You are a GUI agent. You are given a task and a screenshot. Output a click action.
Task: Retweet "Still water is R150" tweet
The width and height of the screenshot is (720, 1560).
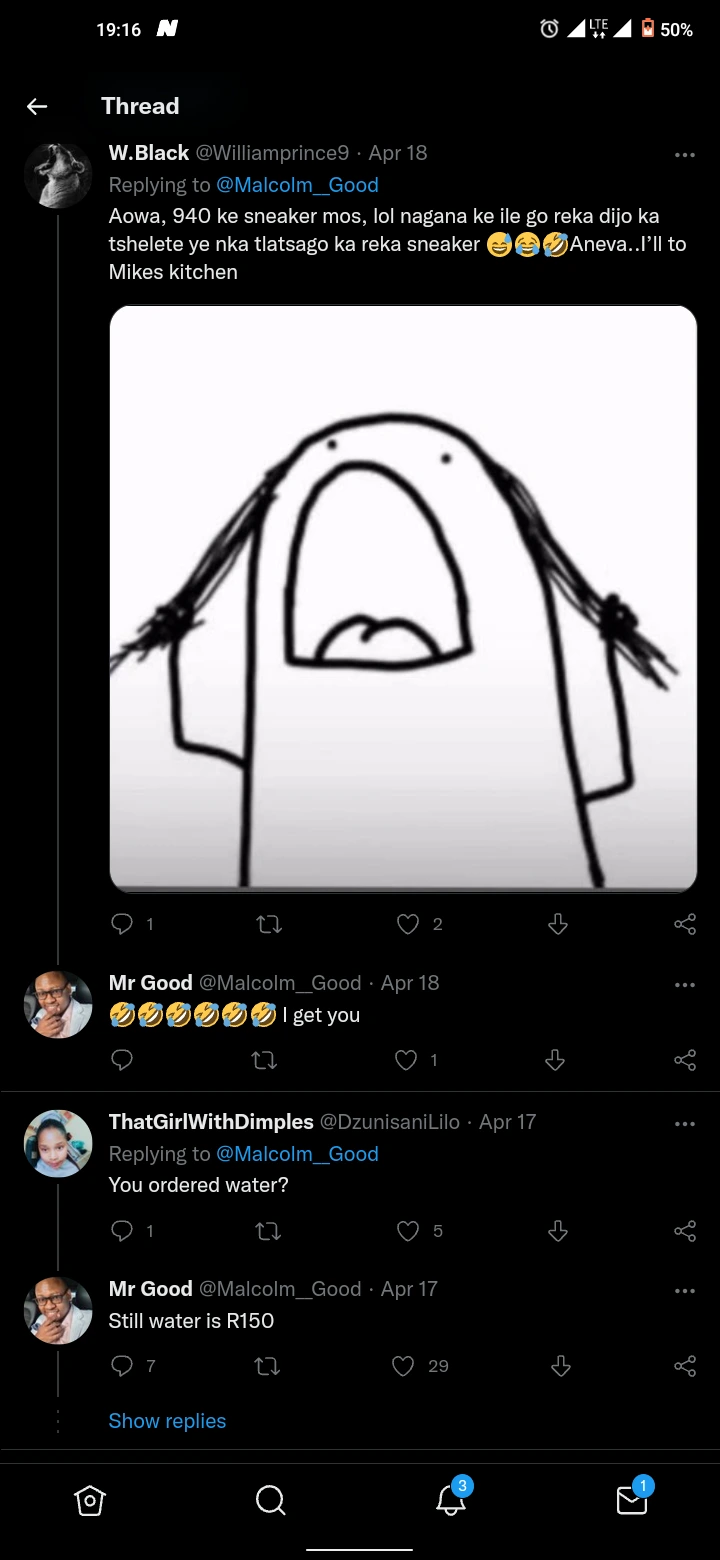pos(266,1366)
